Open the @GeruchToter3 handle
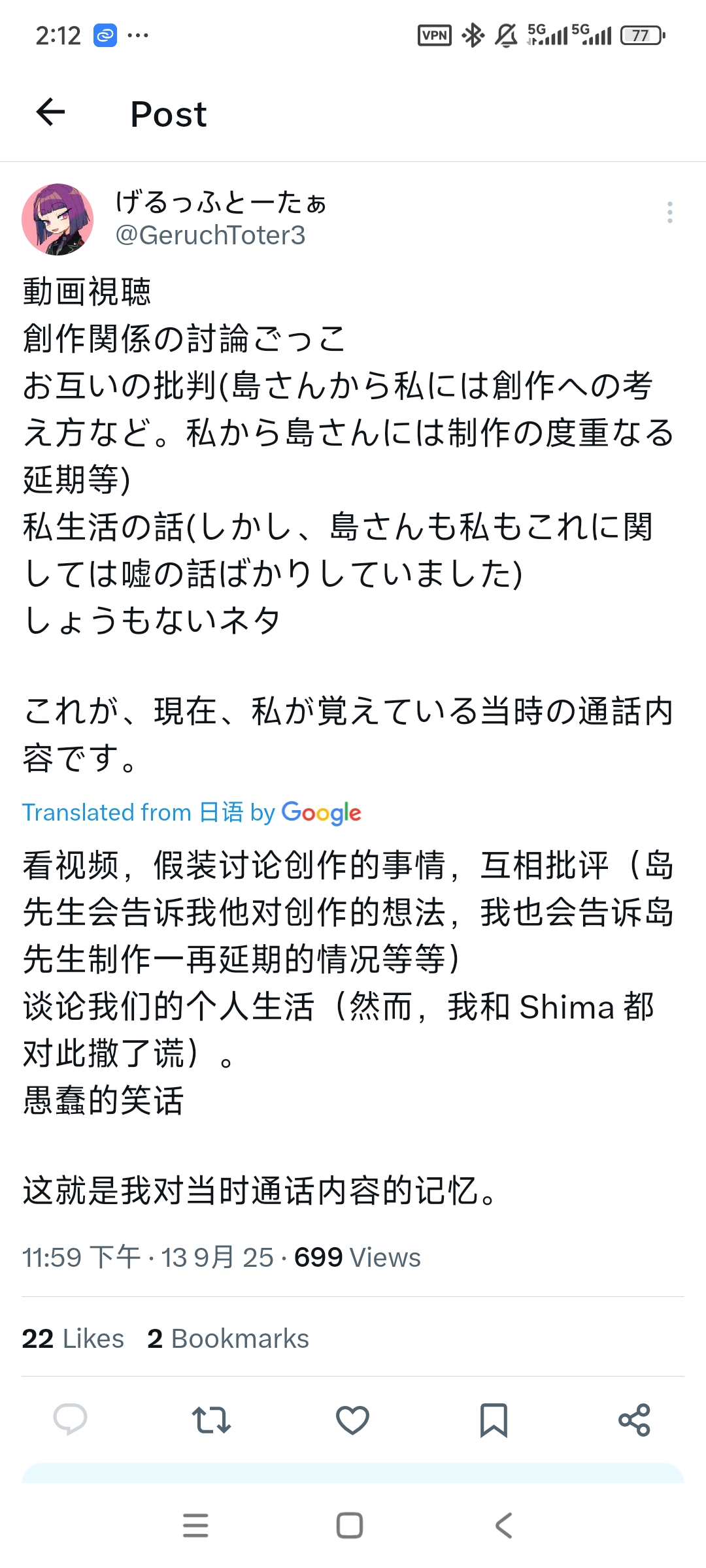This screenshot has width=706, height=1568. pyautogui.click(x=210, y=235)
